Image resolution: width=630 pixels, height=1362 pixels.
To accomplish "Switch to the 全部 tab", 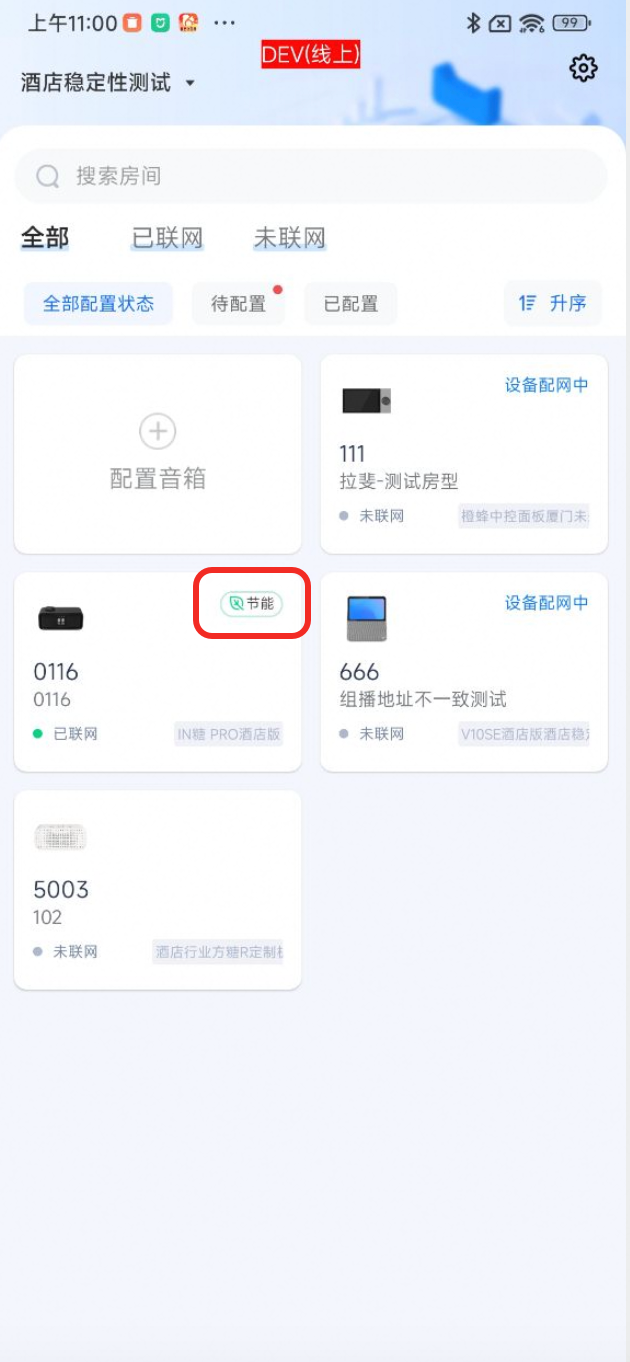I will [x=45, y=238].
